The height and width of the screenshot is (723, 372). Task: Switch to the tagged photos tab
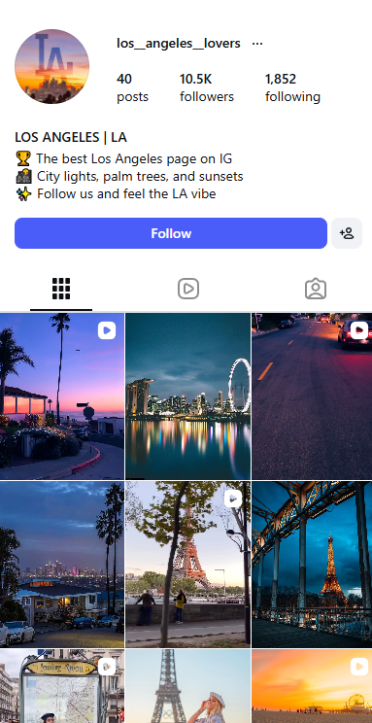pyautogui.click(x=315, y=289)
